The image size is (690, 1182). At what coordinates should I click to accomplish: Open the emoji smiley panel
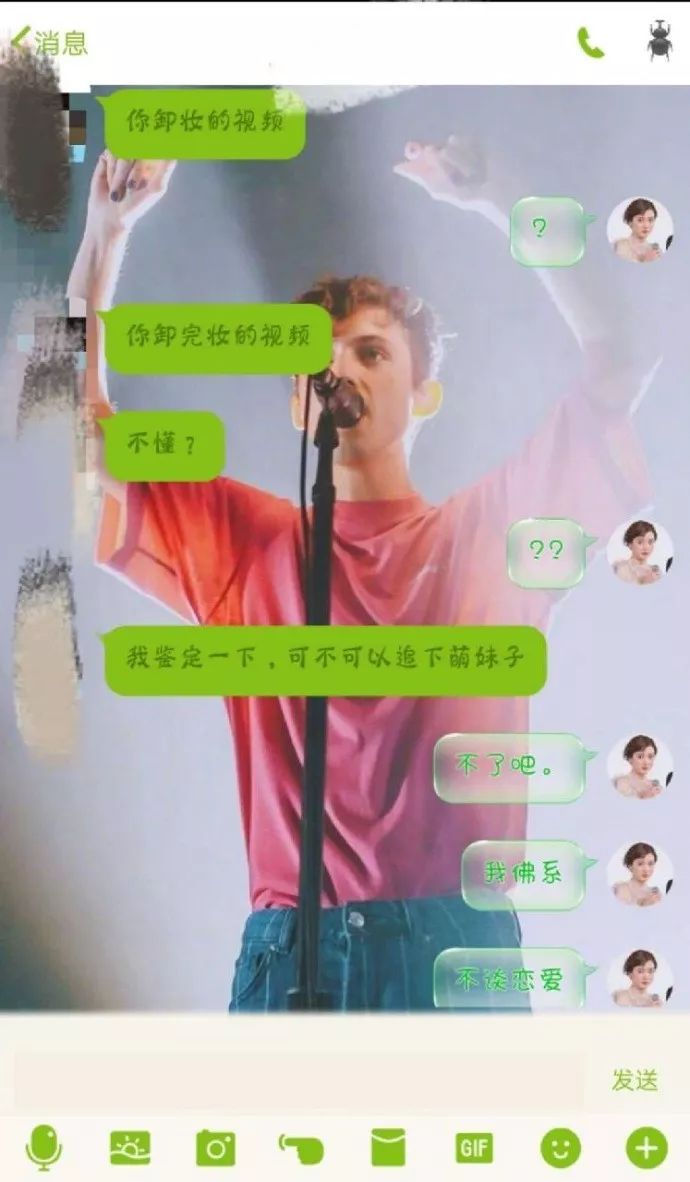560,1148
